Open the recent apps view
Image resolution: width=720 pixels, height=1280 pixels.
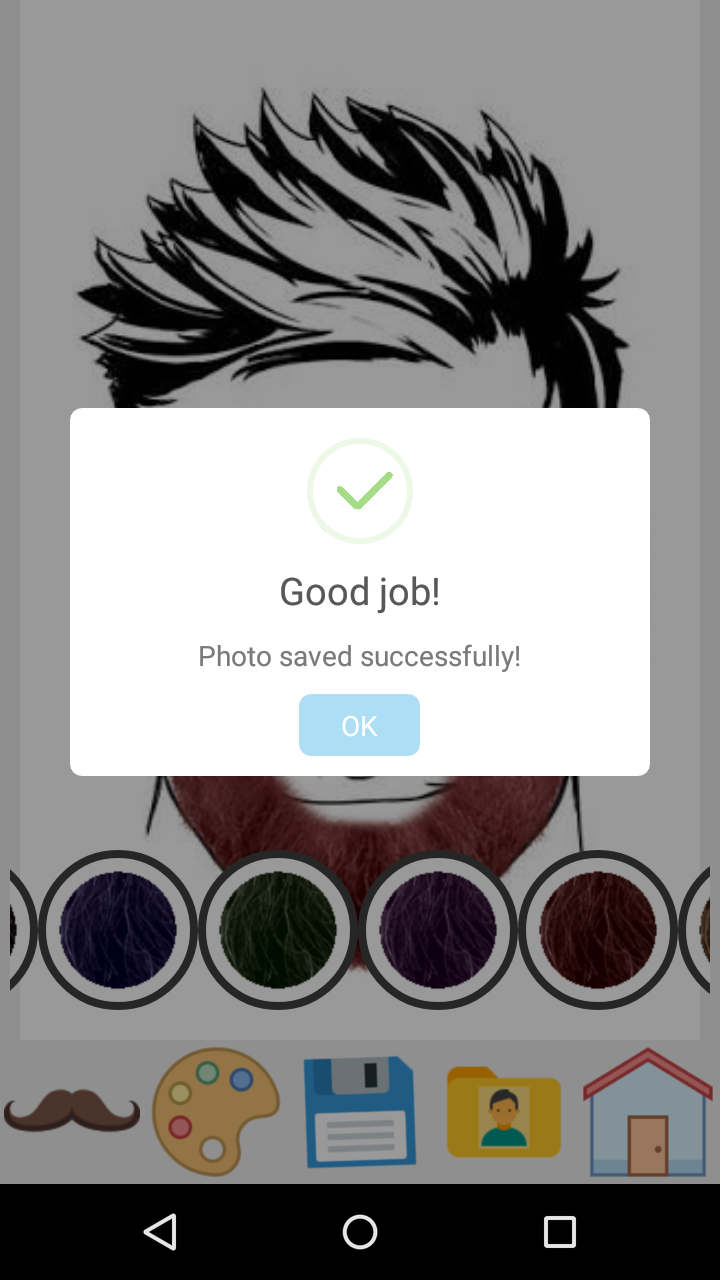point(560,1232)
